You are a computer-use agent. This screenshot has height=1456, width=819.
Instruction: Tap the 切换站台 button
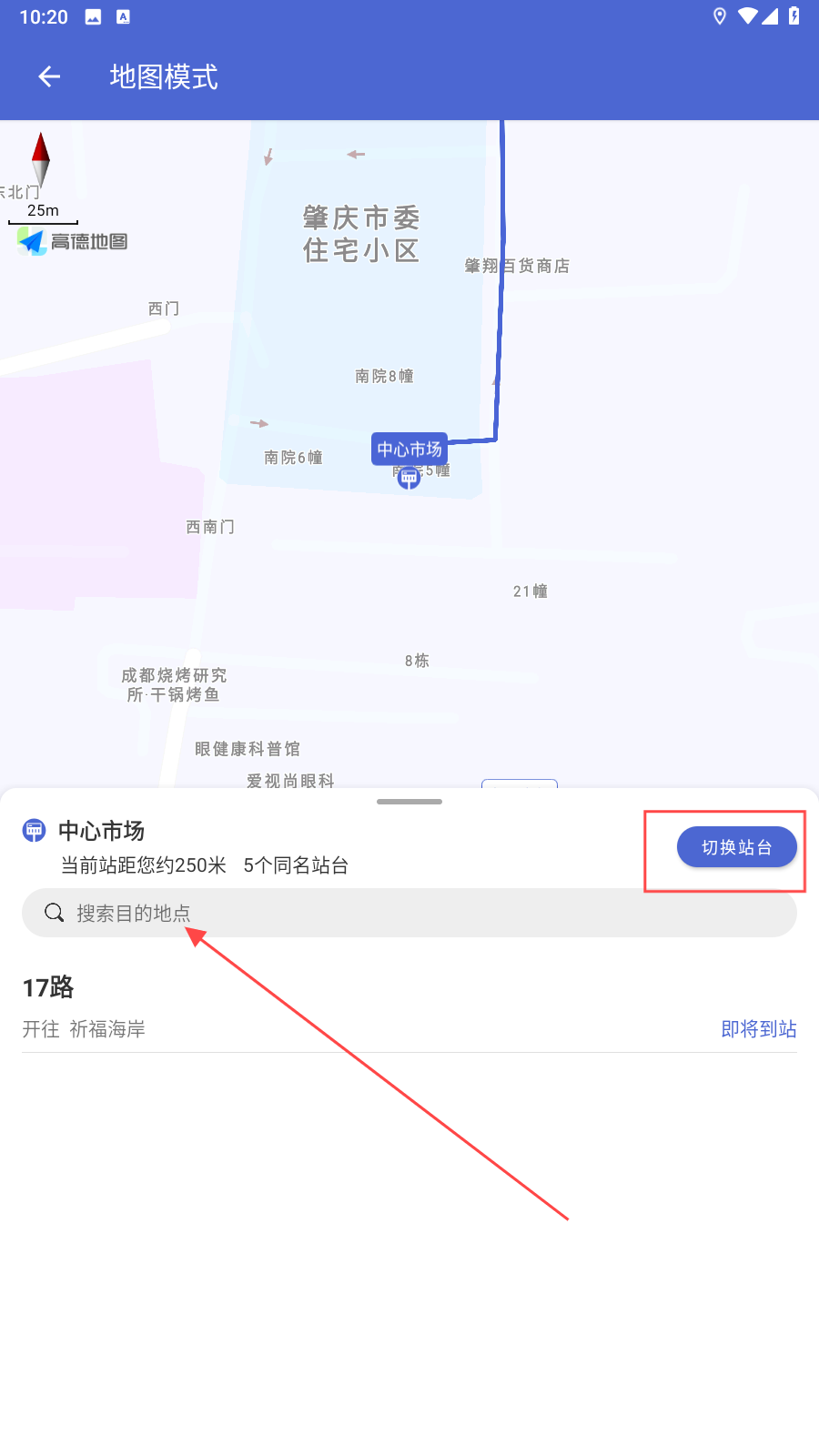(x=736, y=847)
